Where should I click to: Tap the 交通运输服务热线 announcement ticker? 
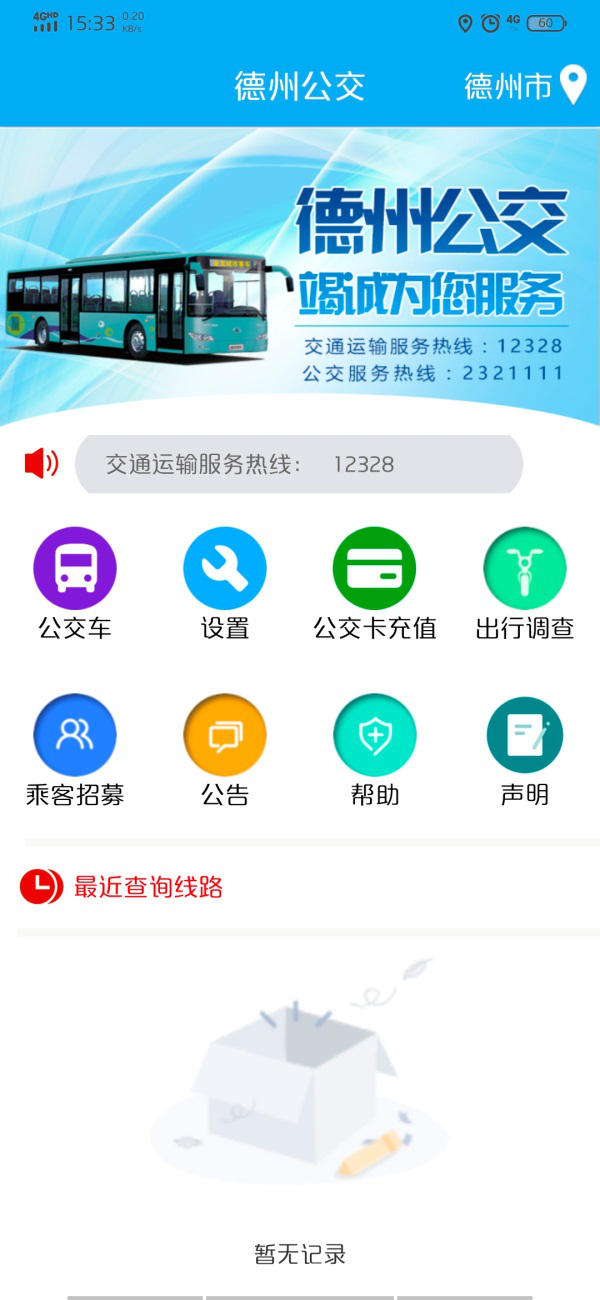coord(298,464)
